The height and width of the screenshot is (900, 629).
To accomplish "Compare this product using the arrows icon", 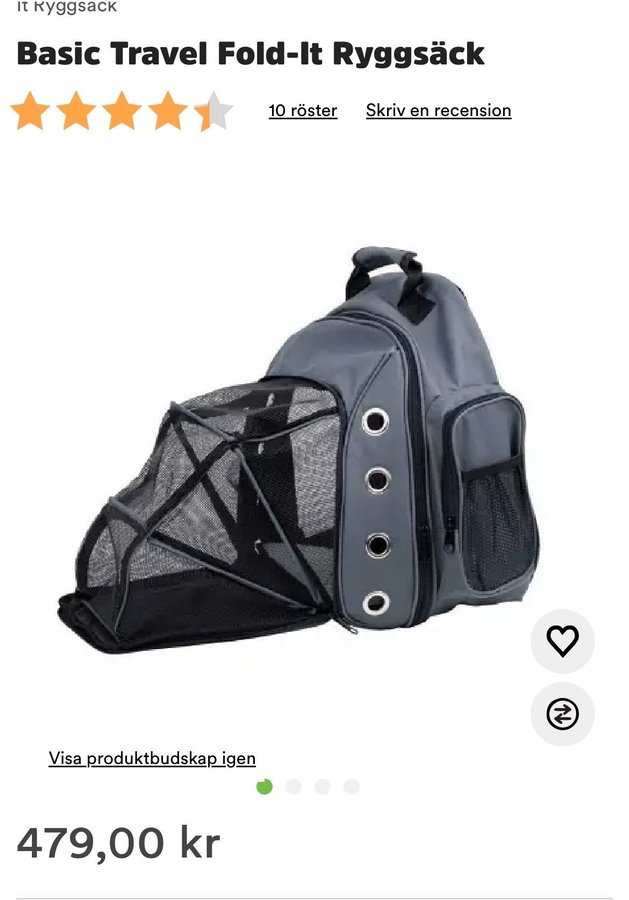I will [x=562, y=714].
